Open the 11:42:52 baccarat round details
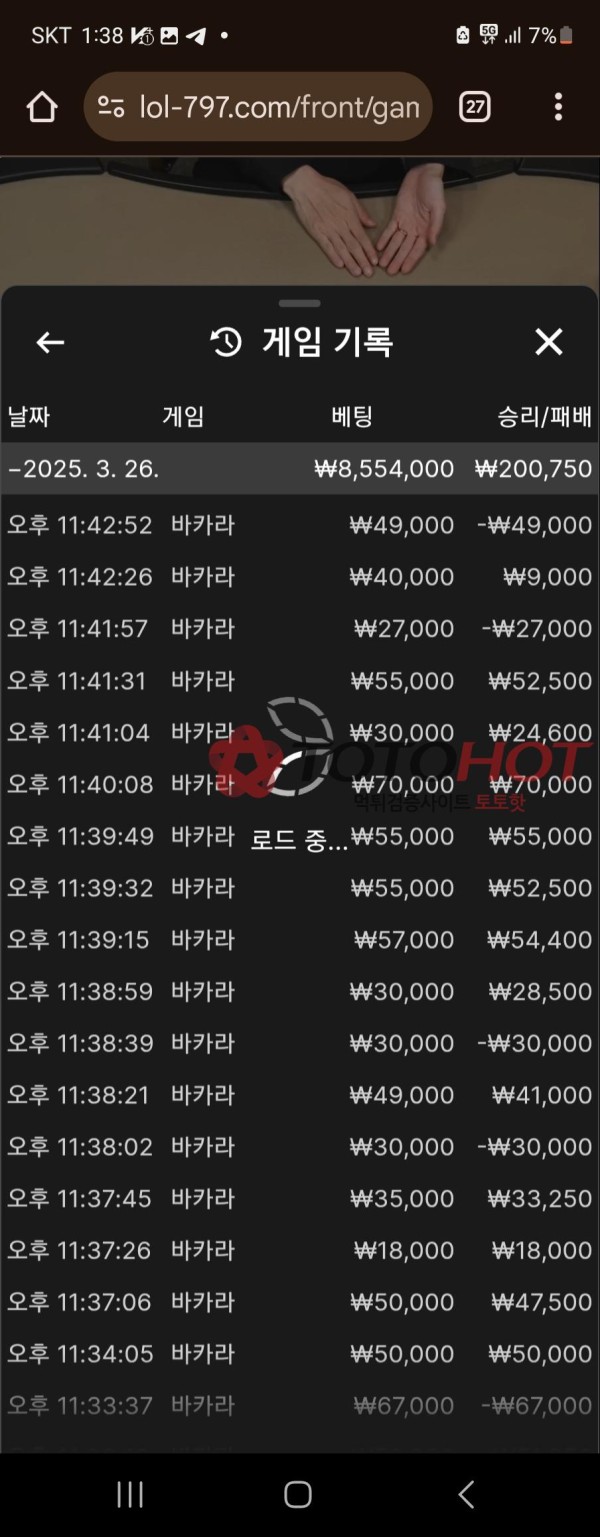This screenshot has width=600, height=1537. pyautogui.click(x=300, y=525)
